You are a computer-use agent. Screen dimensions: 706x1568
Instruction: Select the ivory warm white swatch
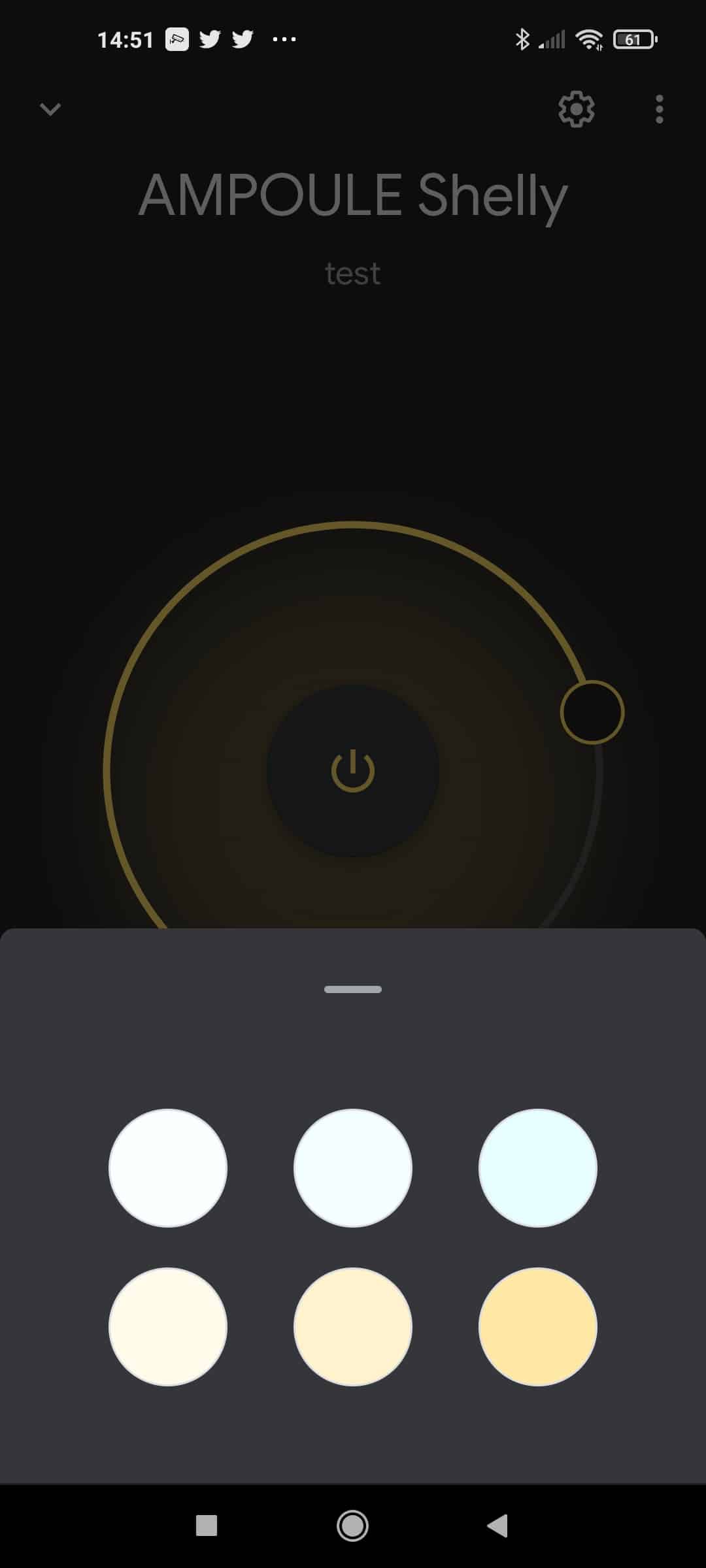(168, 1326)
